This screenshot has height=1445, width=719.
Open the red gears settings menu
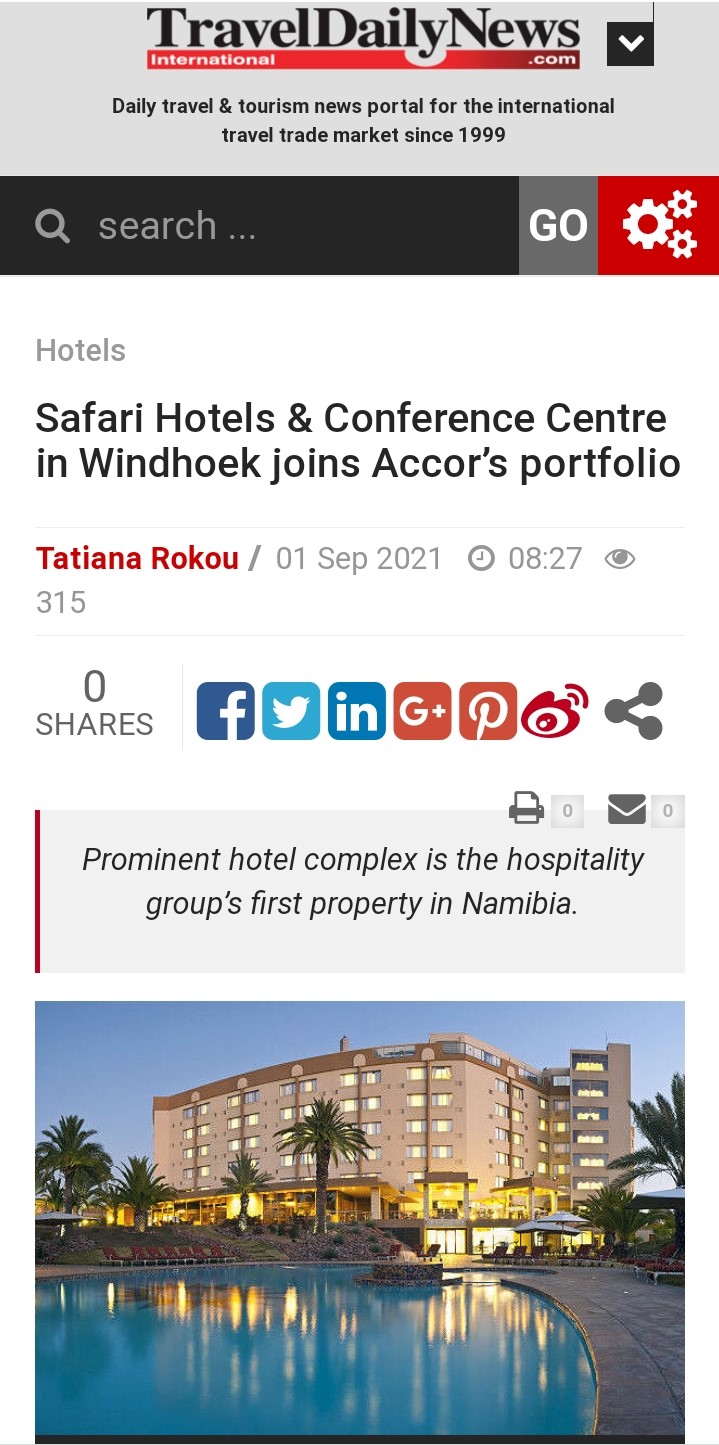tap(659, 226)
